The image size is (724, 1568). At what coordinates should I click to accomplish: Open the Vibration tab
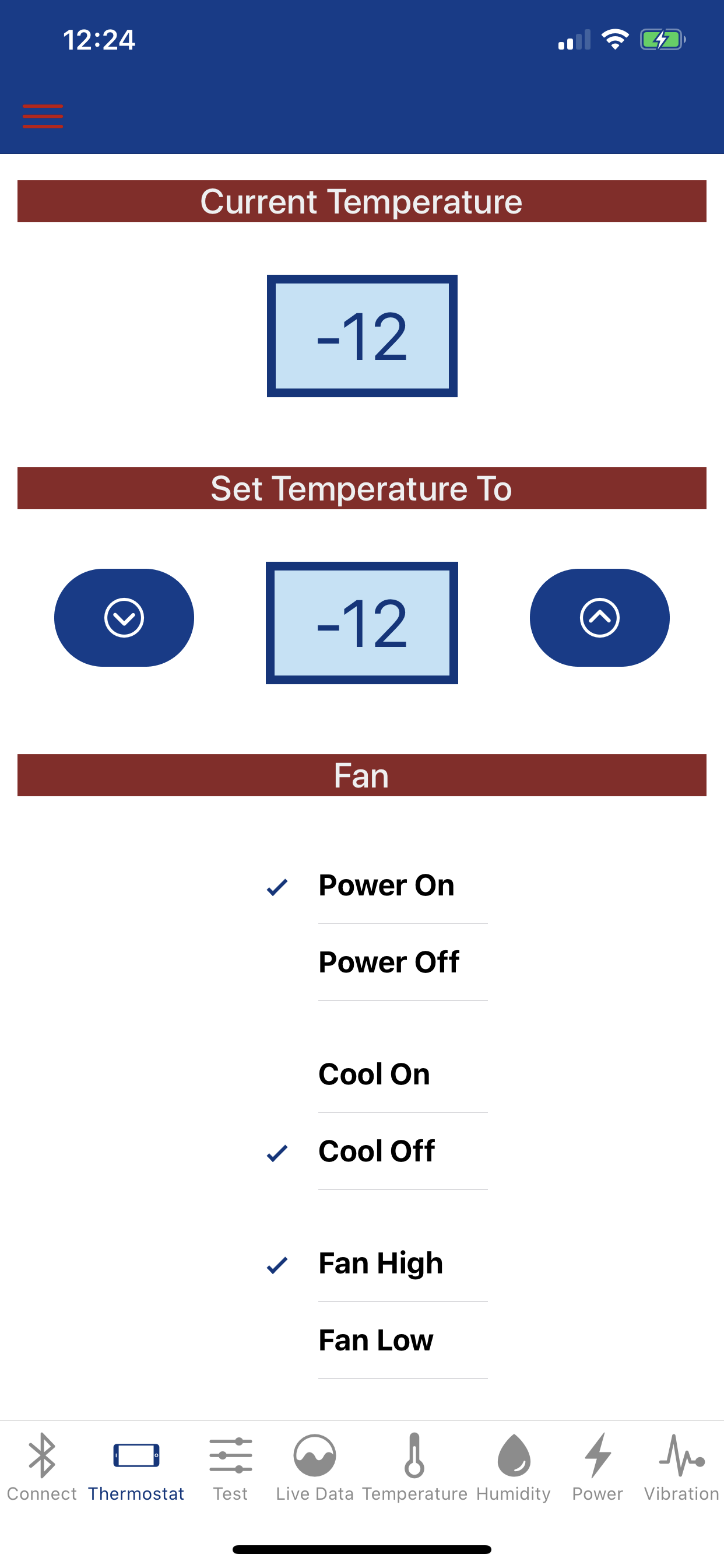click(681, 1467)
